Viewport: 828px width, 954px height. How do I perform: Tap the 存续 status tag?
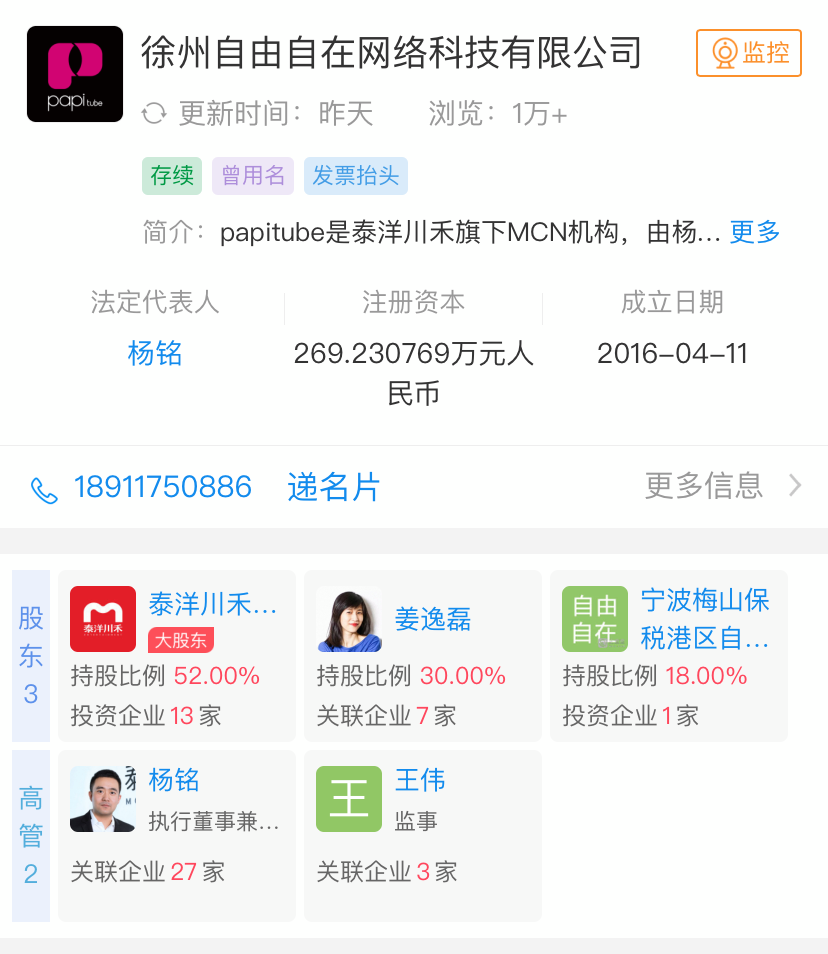(172, 176)
